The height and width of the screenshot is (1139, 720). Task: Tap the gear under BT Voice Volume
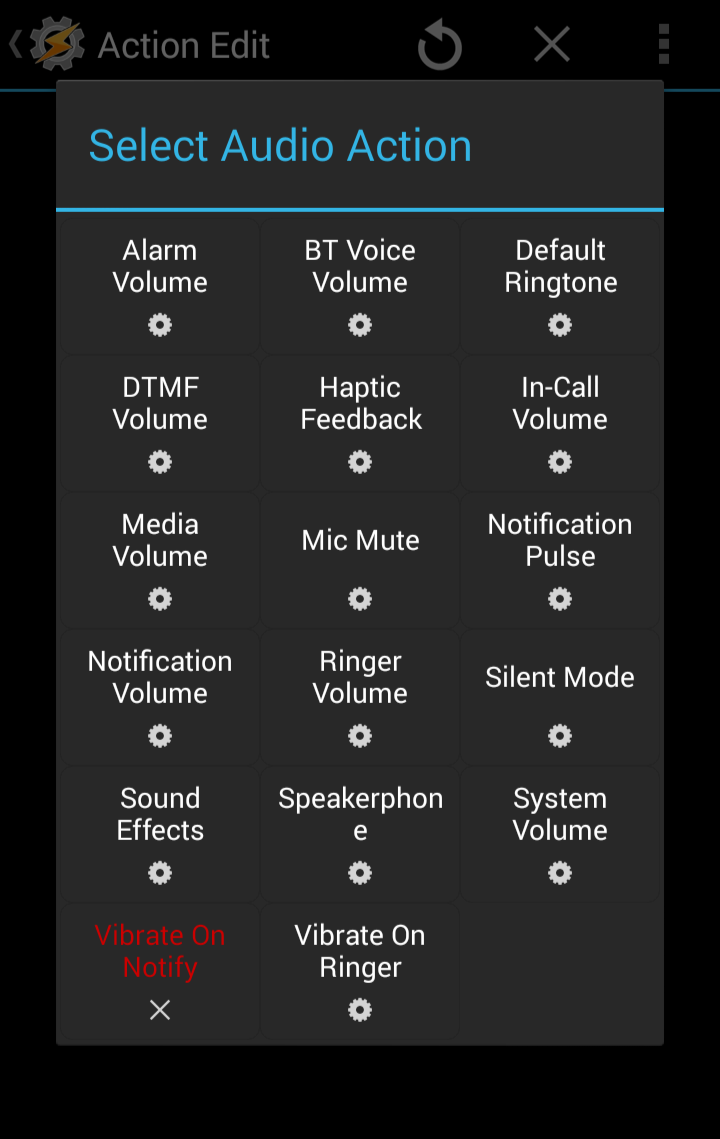359,324
